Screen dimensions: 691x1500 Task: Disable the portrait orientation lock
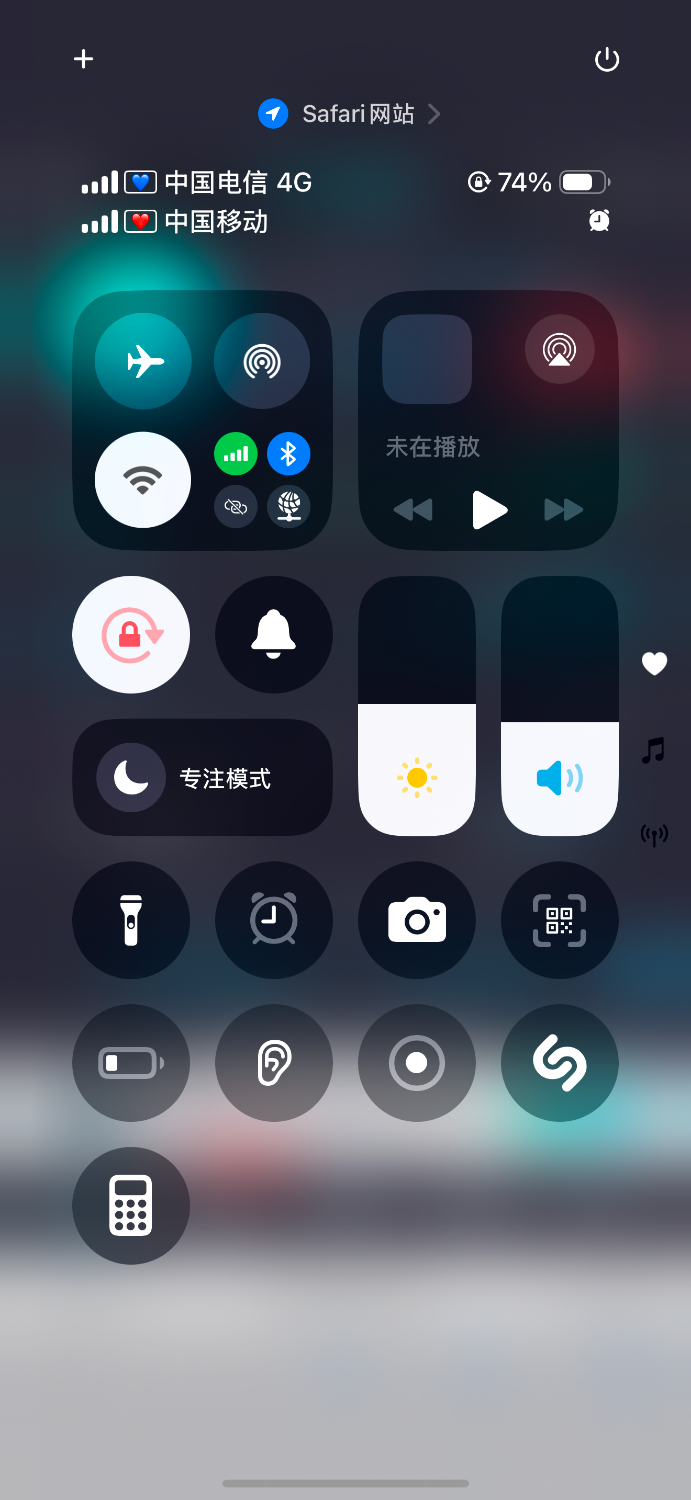tap(131, 635)
